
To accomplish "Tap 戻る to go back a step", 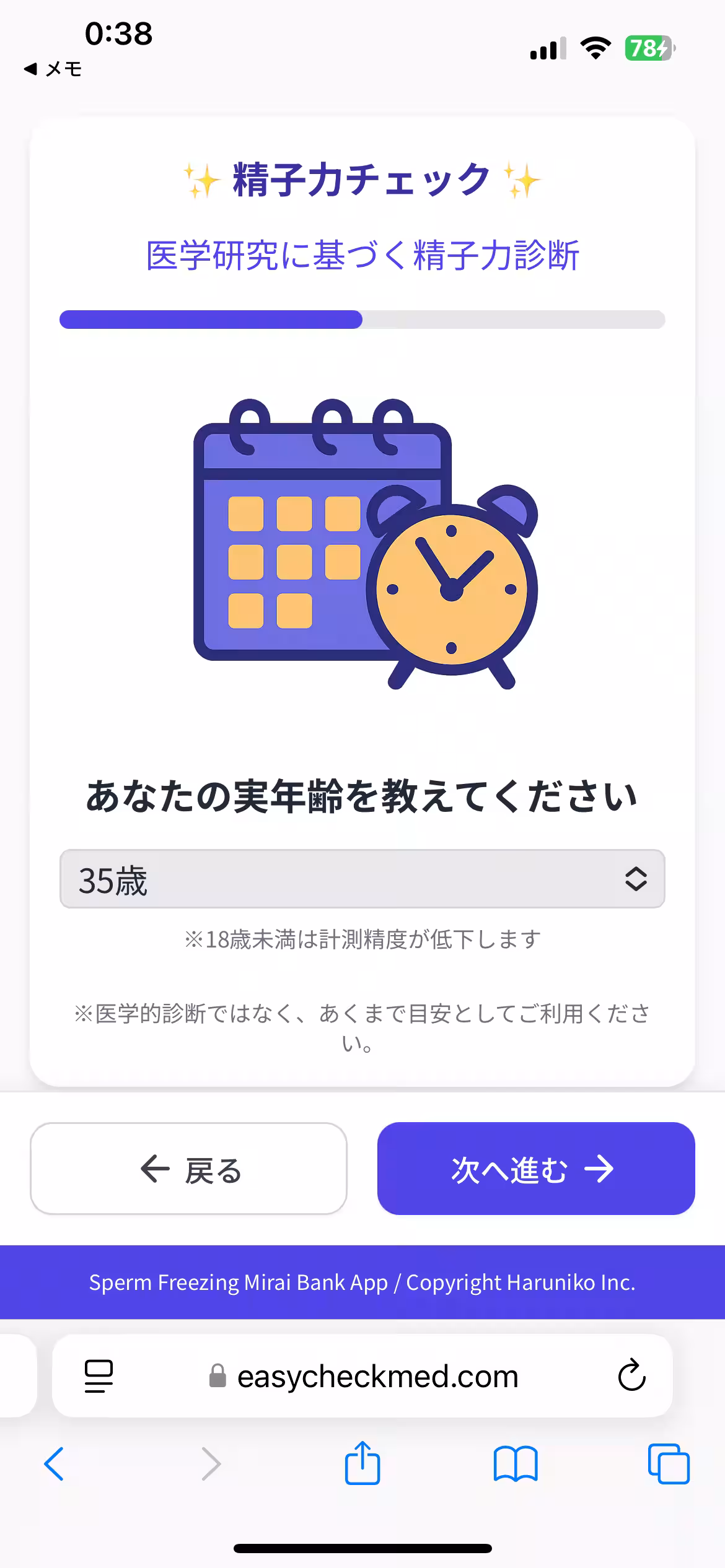I will 189,1169.
